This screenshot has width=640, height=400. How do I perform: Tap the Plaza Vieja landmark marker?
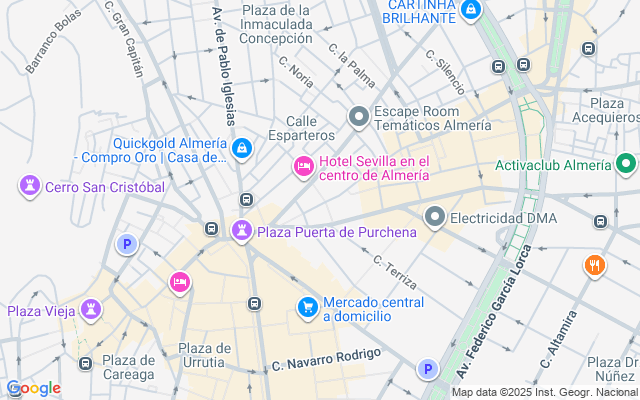pyautogui.click(x=92, y=309)
